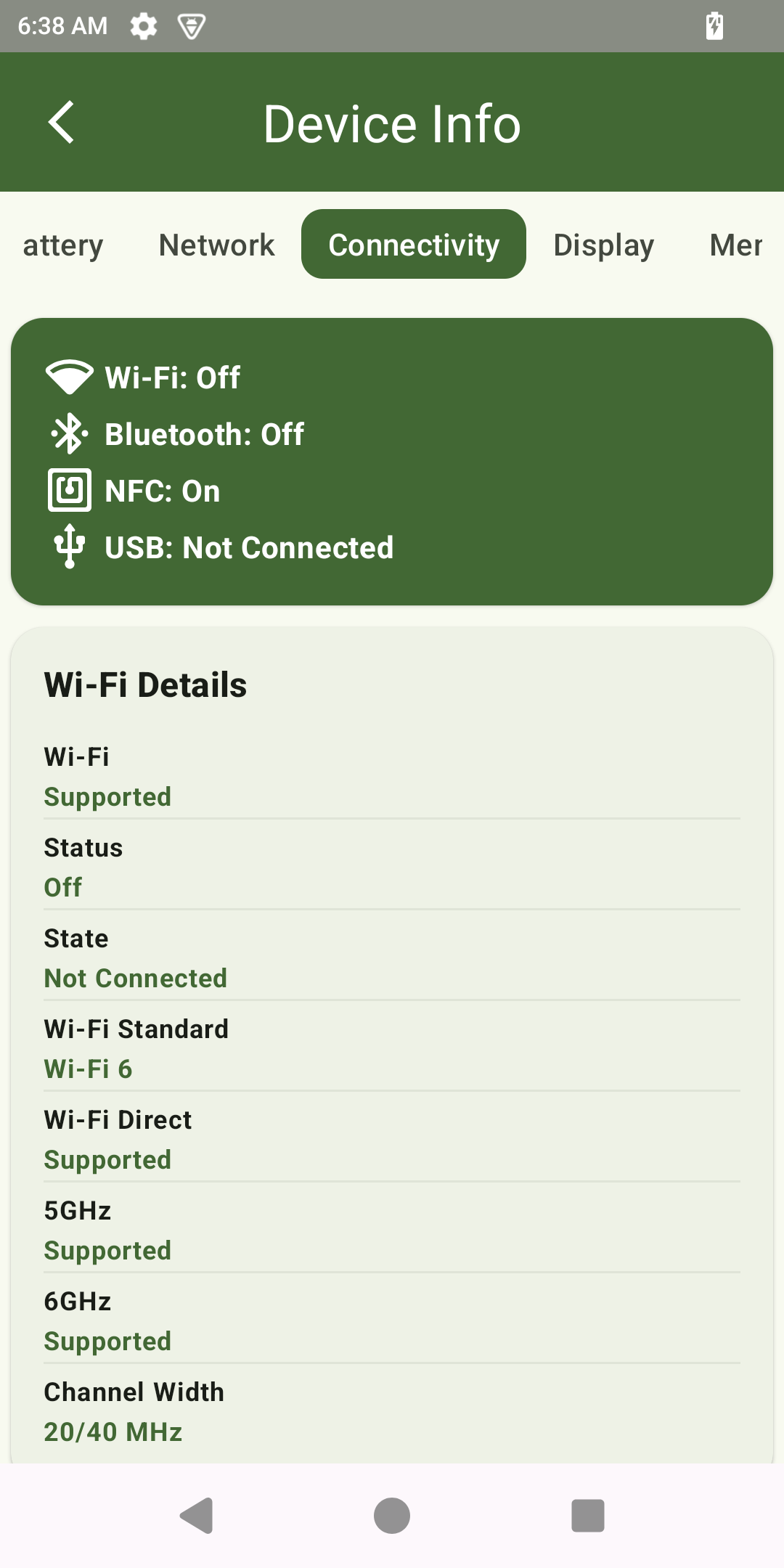The width and height of the screenshot is (784, 1568).
Task: Tap the system home button
Action: pos(392,1516)
